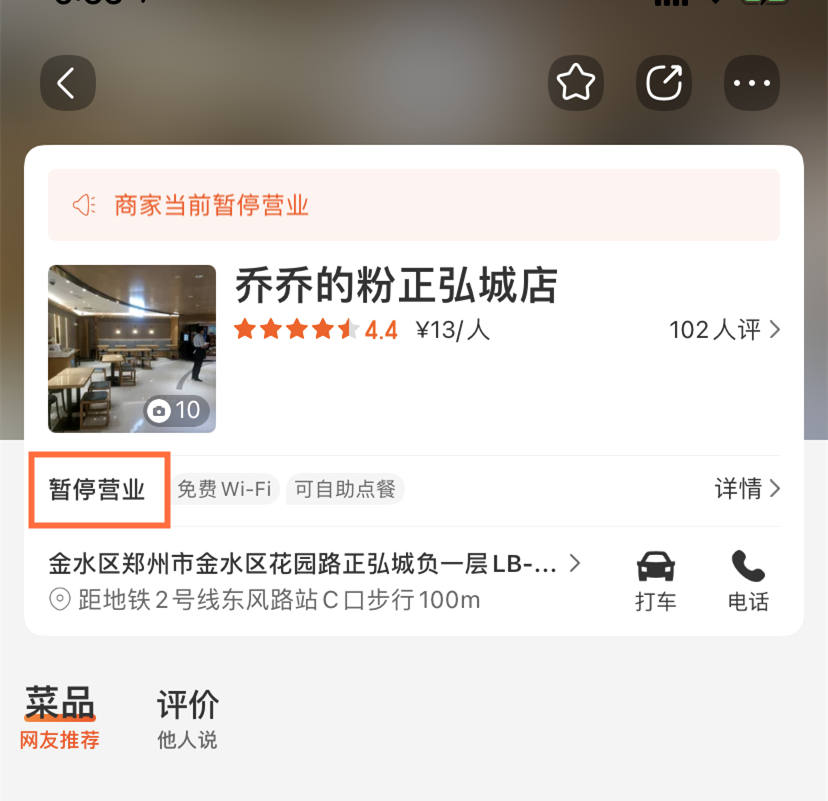Select the 菜品 tab
Image resolution: width=828 pixels, height=801 pixels.
tap(60, 717)
